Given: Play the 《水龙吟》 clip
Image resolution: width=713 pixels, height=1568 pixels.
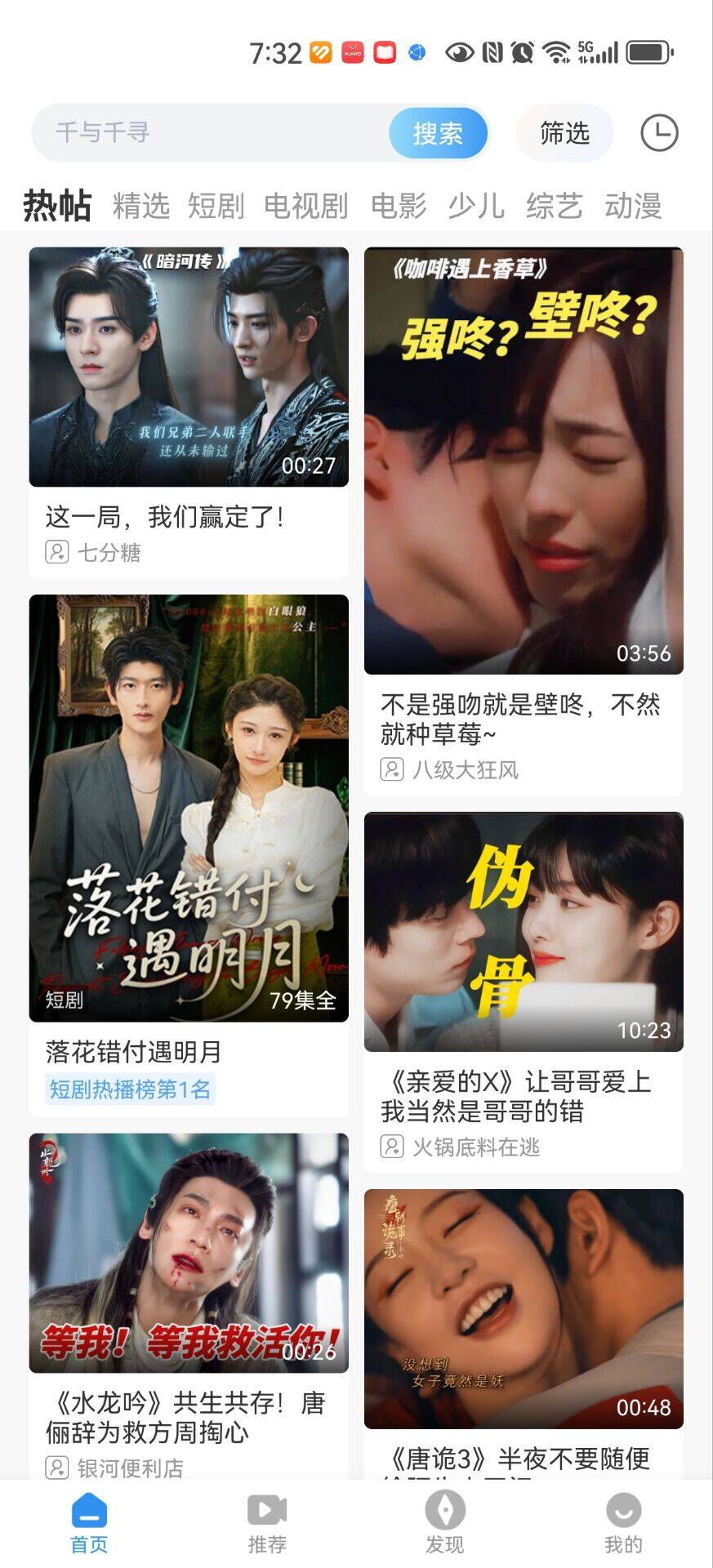Looking at the screenshot, I should click(x=189, y=1254).
